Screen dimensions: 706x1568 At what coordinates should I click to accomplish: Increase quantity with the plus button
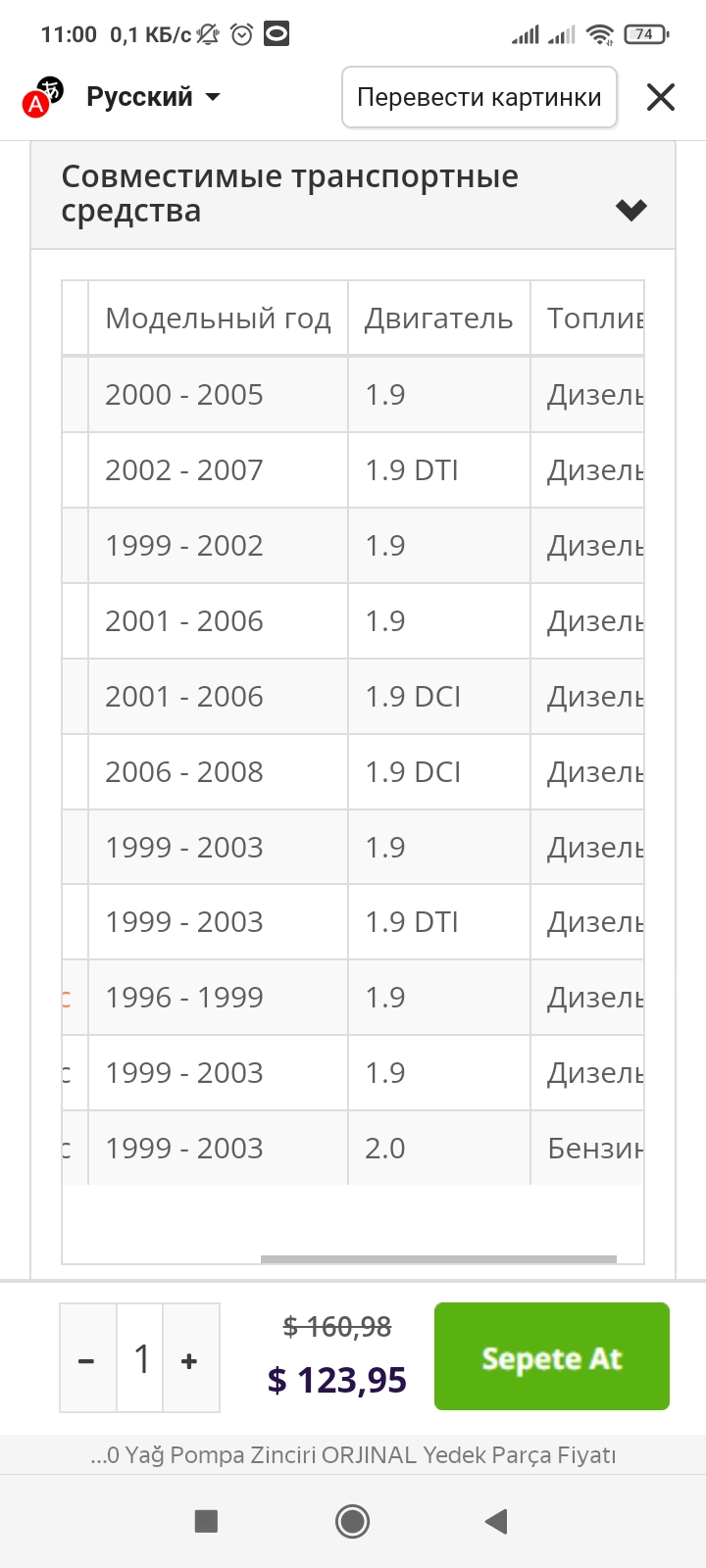[x=190, y=1358]
